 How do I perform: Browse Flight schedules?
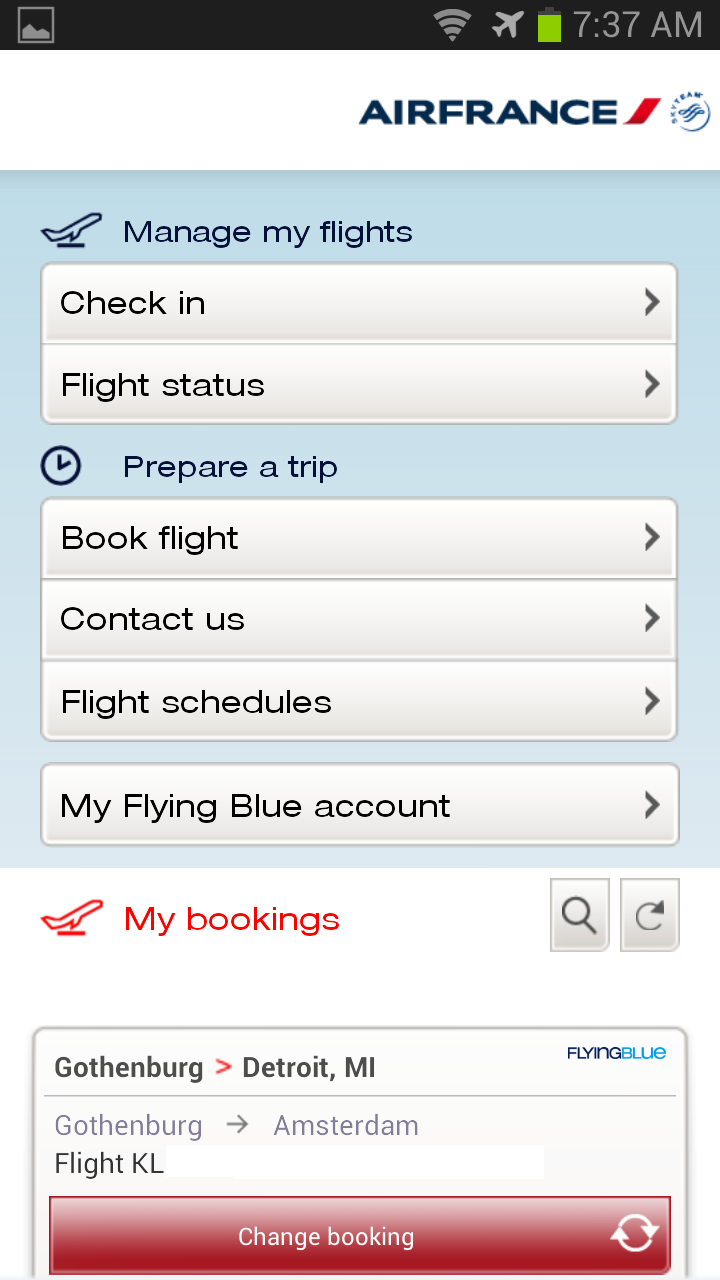[x=359, y=701]
